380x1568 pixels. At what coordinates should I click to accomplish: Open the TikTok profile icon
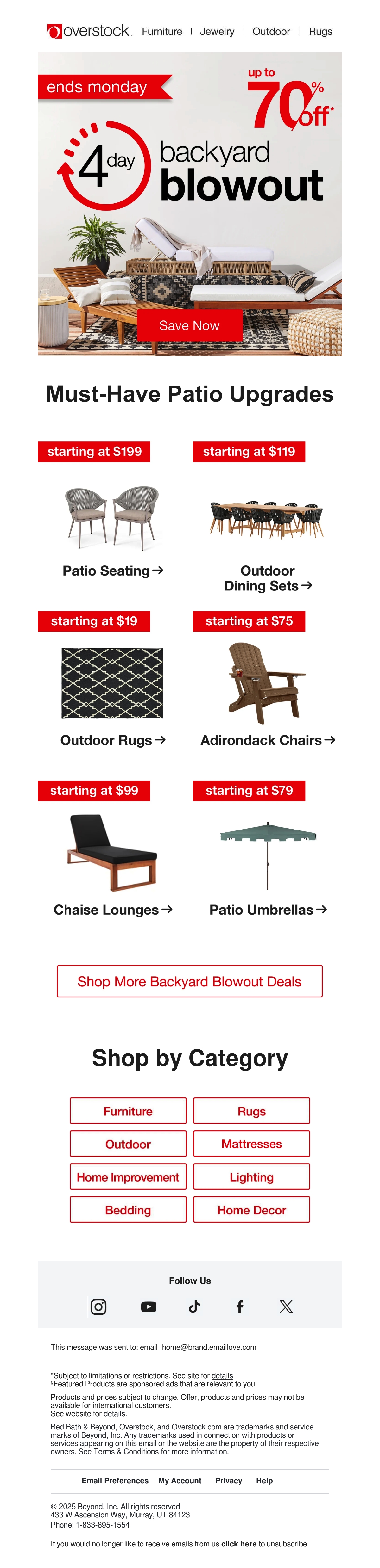click(194, 1306)
